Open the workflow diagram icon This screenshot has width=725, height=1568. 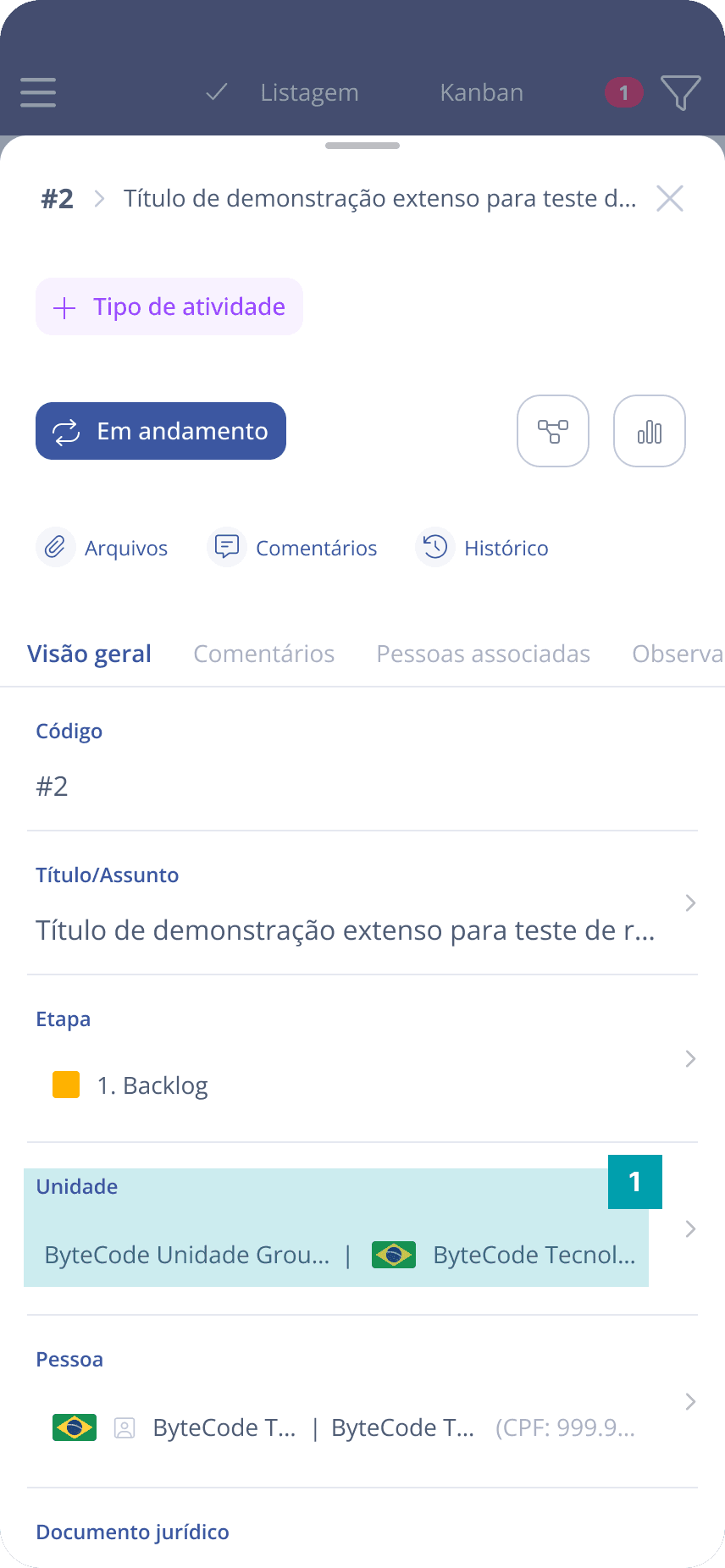coord(553,431)
